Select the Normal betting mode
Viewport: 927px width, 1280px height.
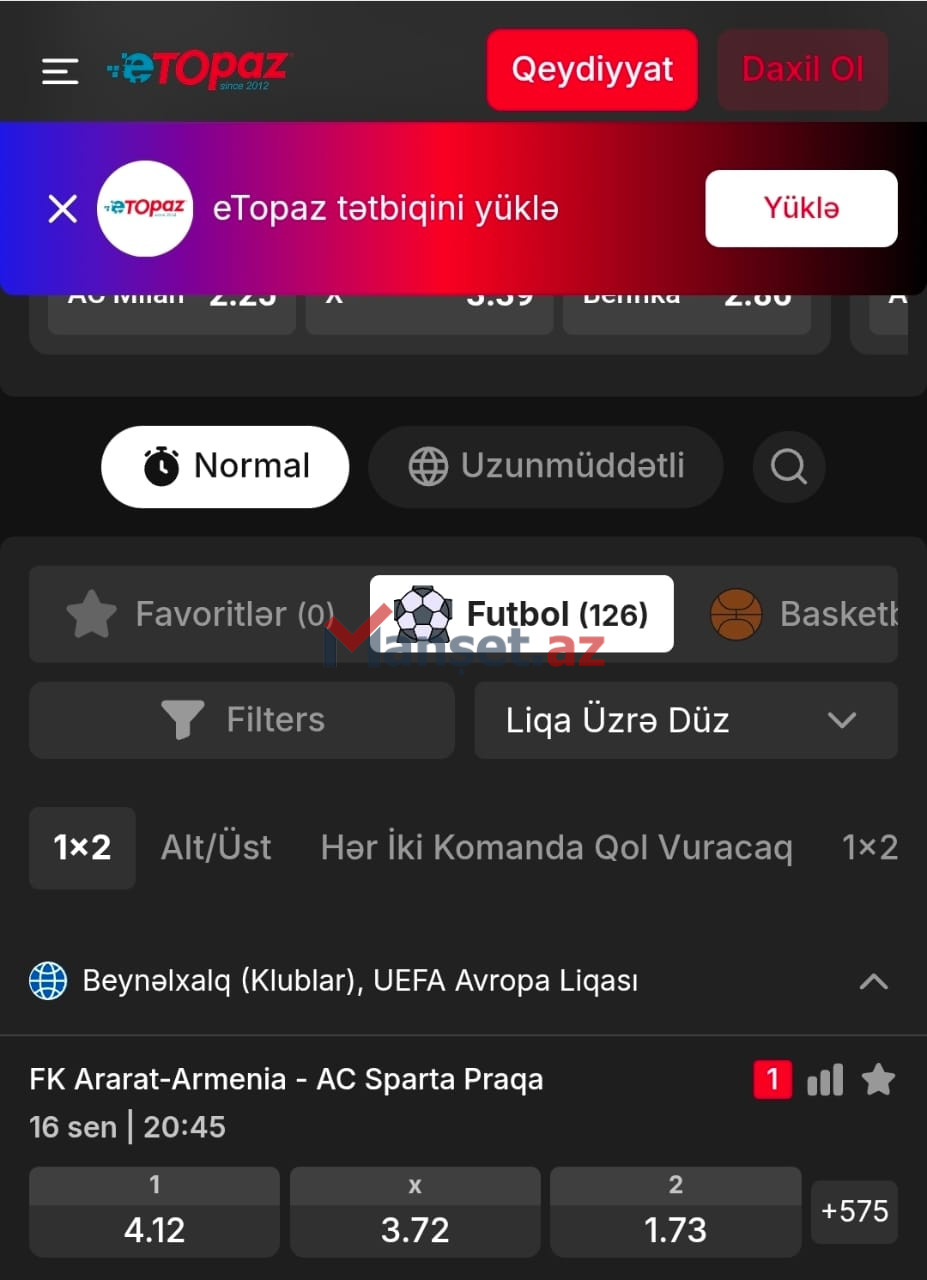[225, 467]
